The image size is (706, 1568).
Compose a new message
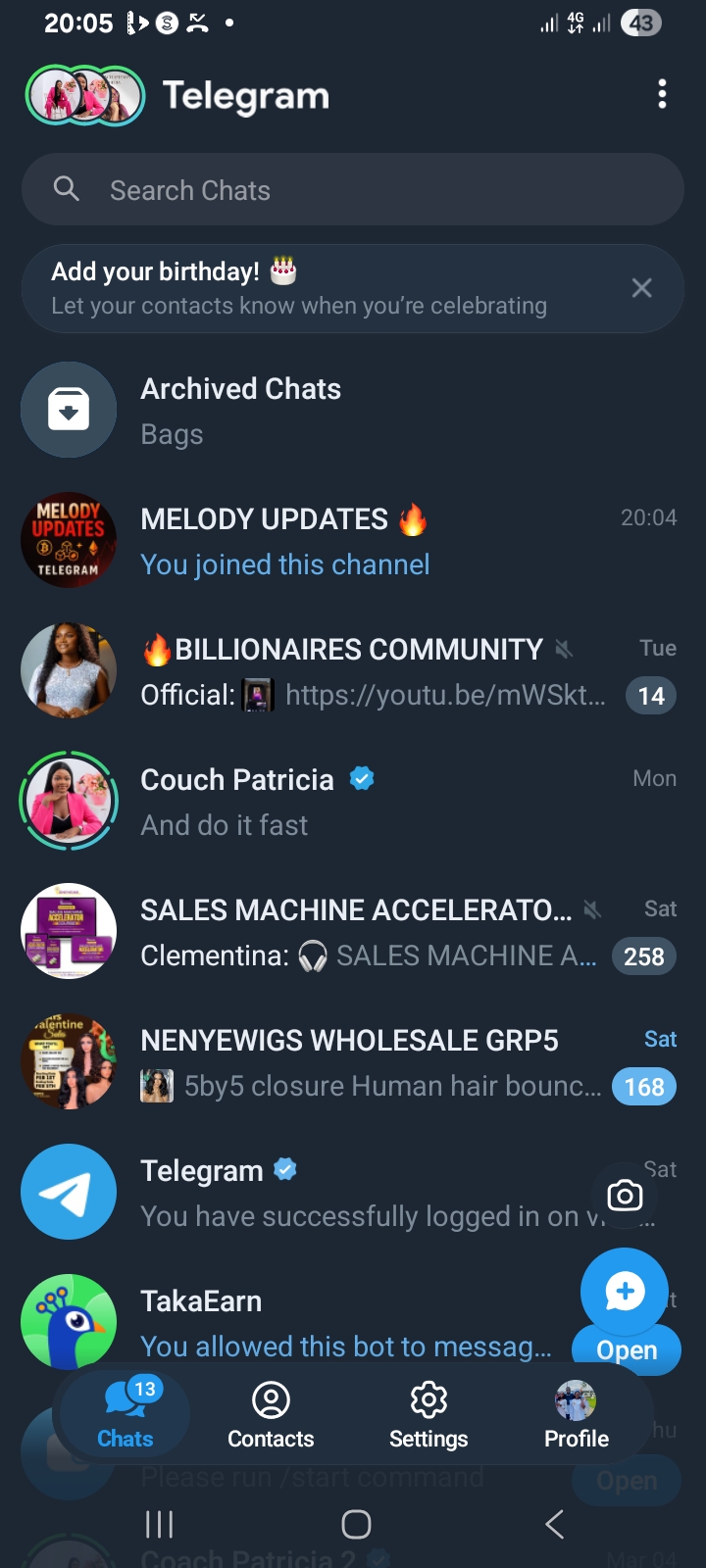625,1292
